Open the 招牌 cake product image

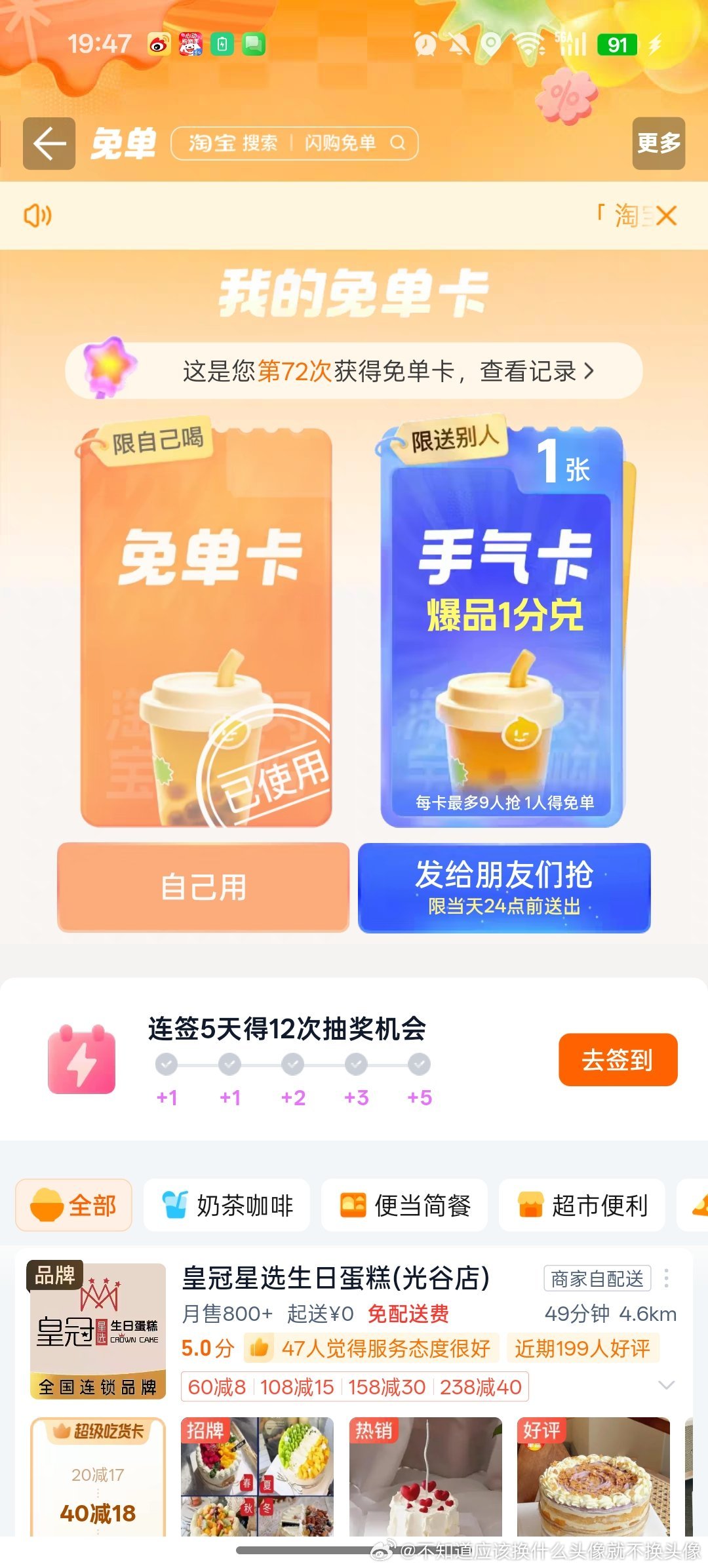pos(257,1476)
